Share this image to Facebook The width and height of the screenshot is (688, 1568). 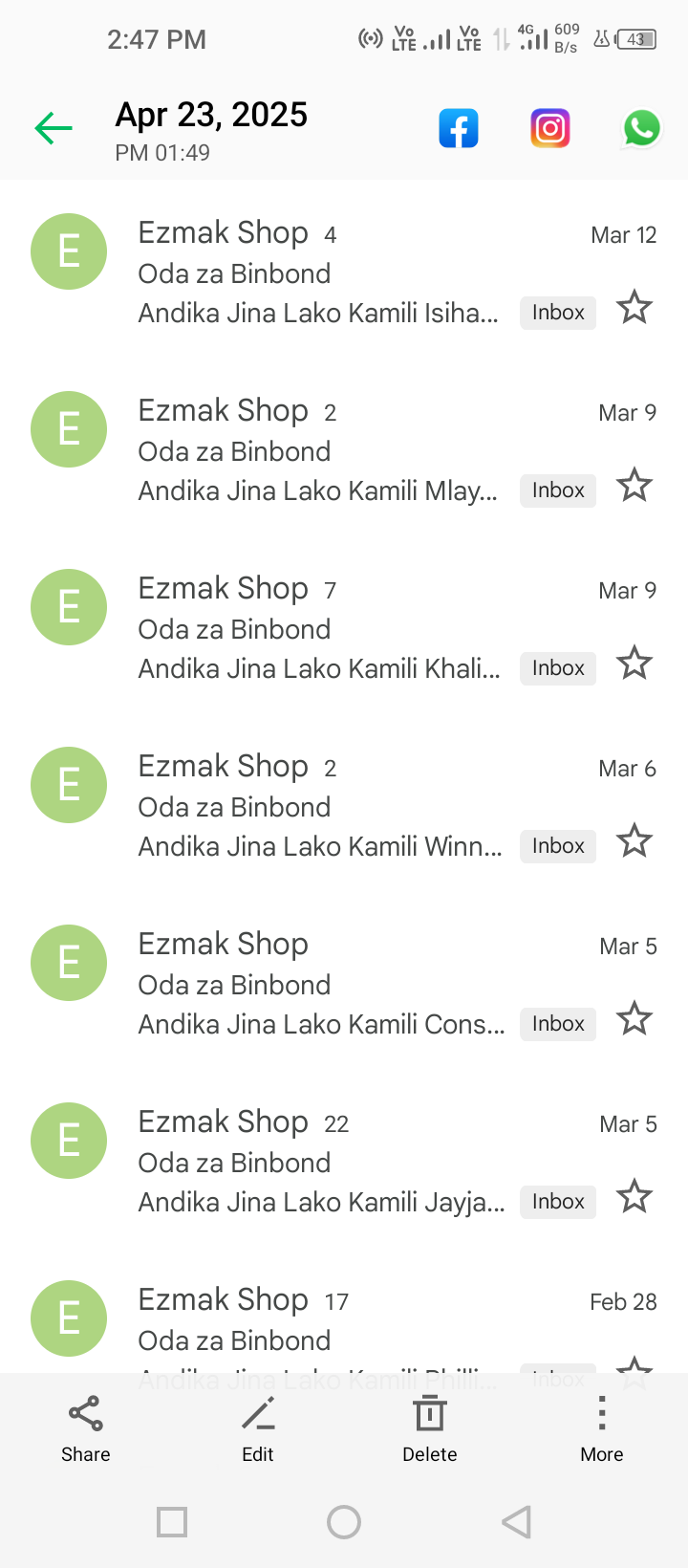[x=459, y=128]
